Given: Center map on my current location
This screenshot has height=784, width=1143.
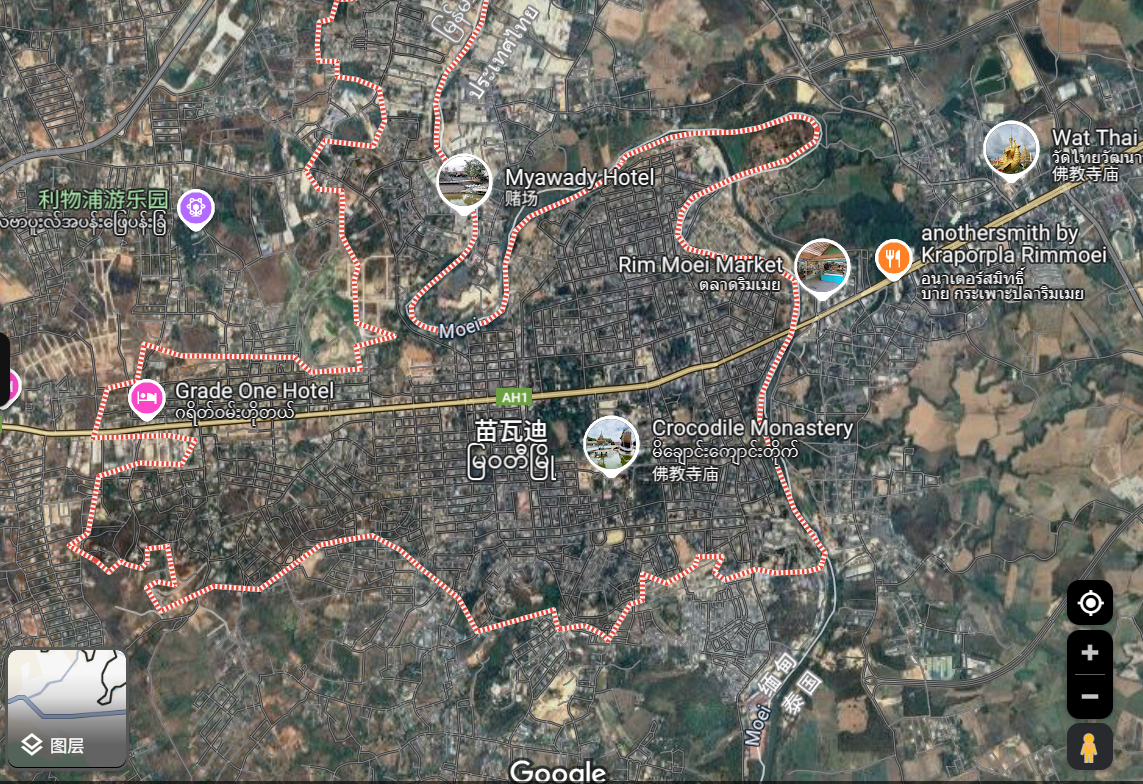Looking at the screenshot, I should 1090,603.
